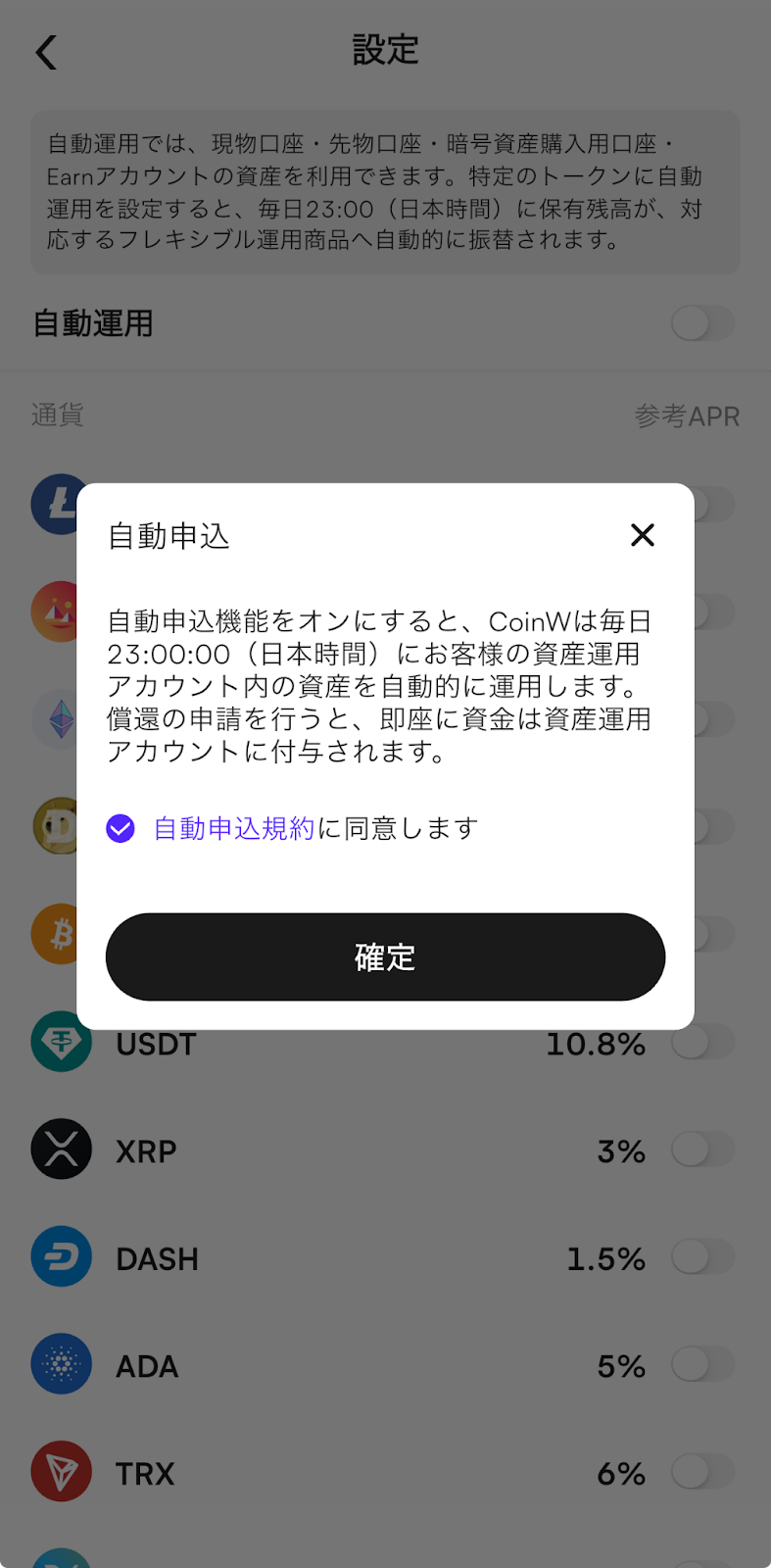Tap the 確定 confirm button
The width and height of the screenshot is (771, 1568).
(x=385, y=956)
